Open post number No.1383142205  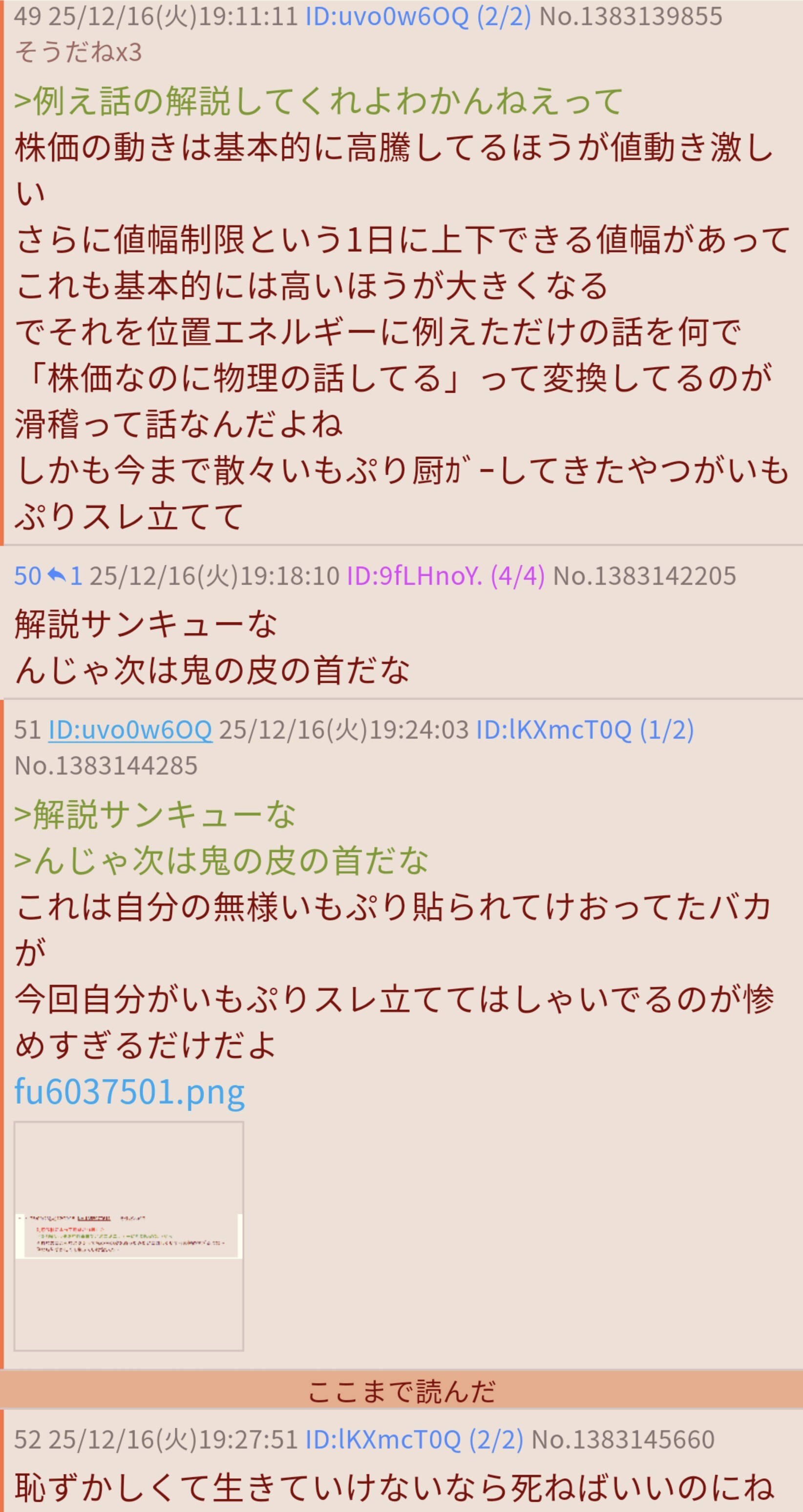point(644,576)
